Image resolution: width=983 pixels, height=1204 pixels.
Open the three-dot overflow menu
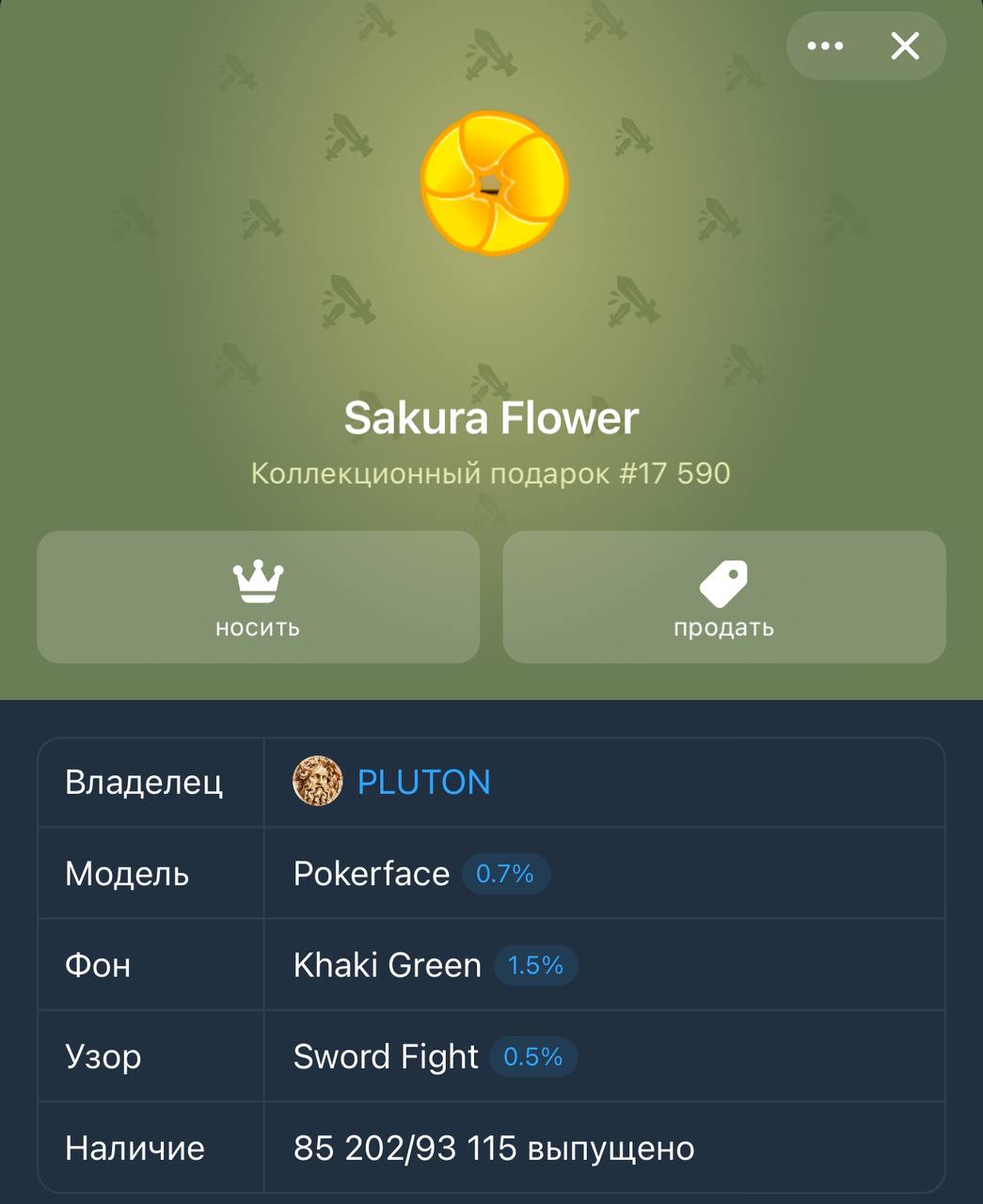click(x=825, y=46)
